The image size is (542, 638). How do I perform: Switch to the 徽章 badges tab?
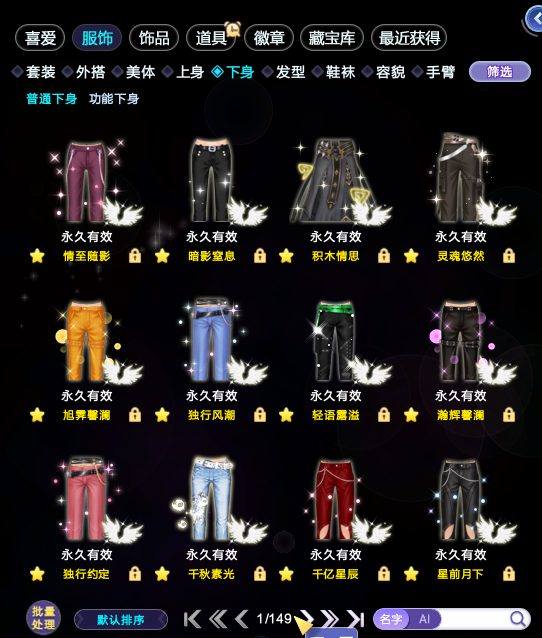tap(269, 38)
